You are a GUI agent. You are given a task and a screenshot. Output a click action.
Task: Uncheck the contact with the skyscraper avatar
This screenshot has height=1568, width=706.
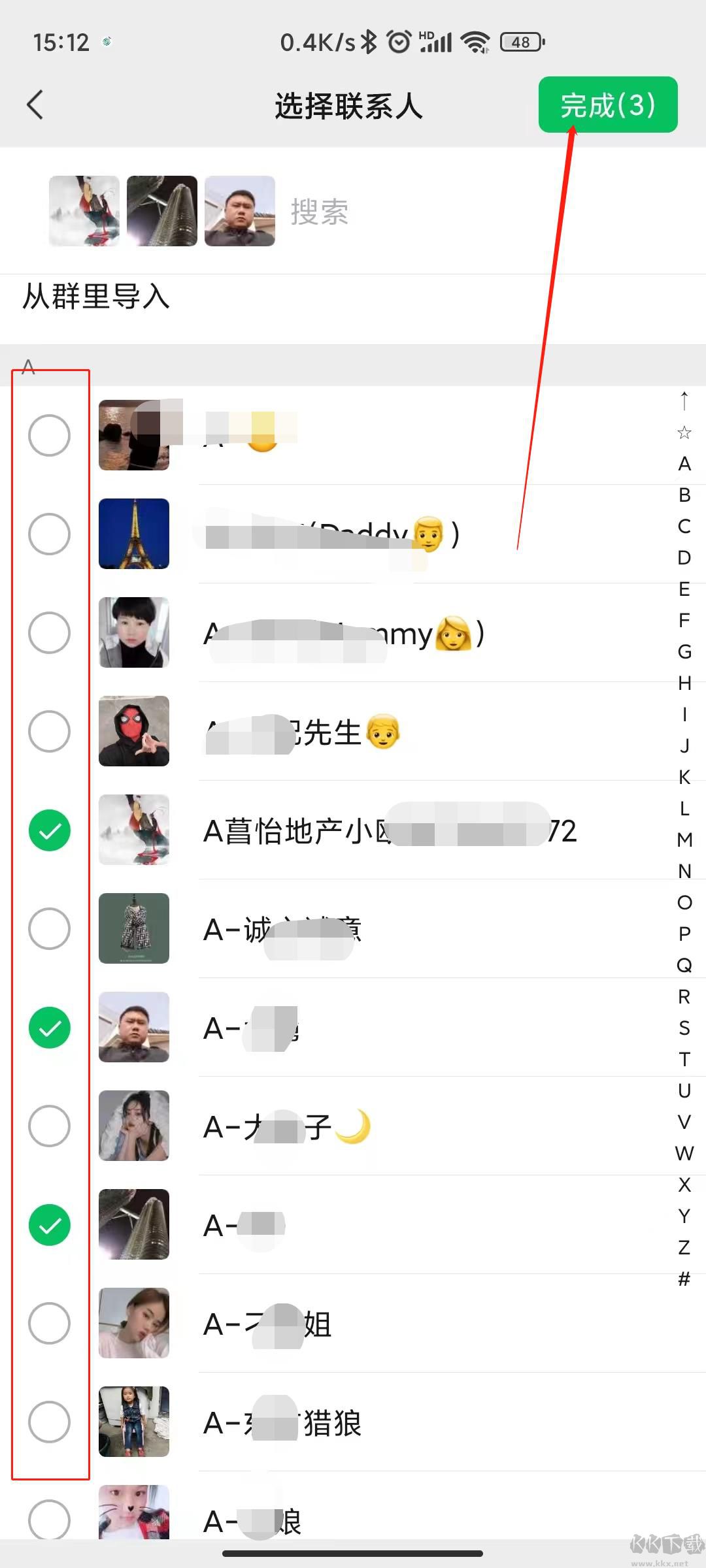pos(50,1225)
